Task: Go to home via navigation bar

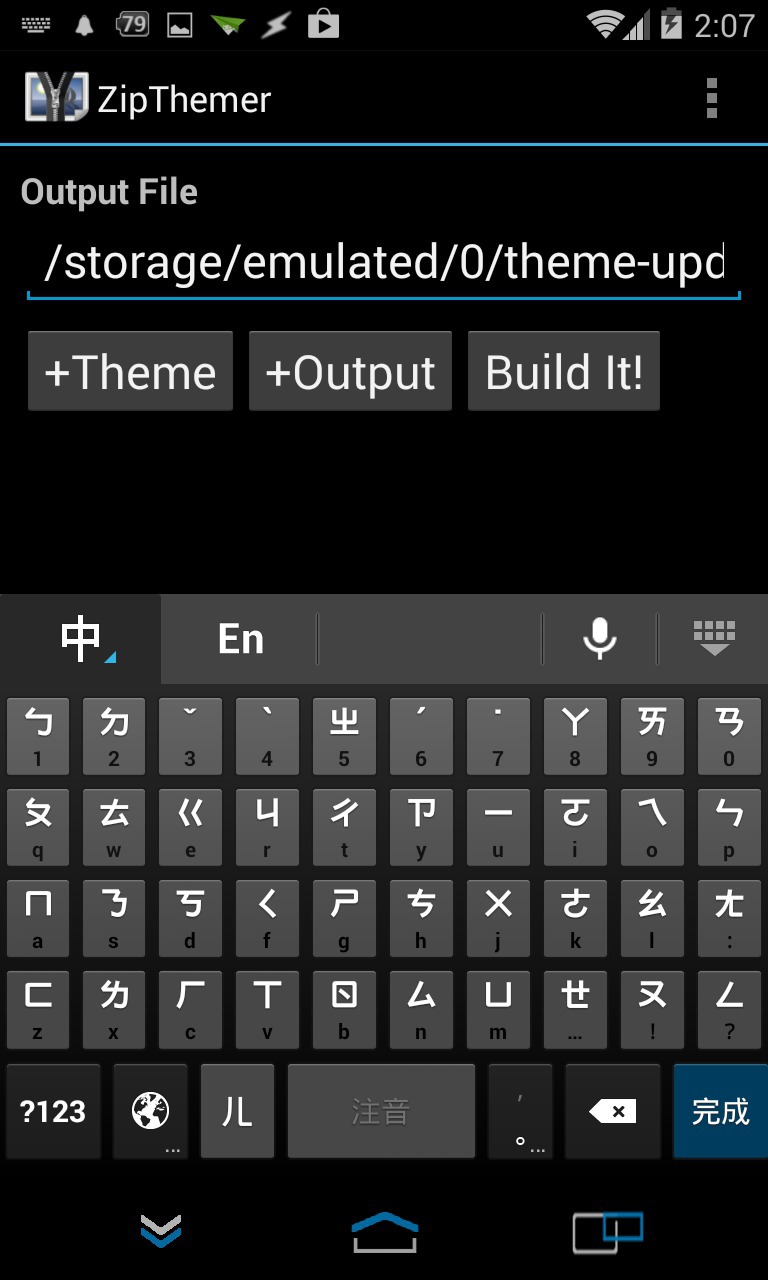Action: click(x=384, y=1231)
